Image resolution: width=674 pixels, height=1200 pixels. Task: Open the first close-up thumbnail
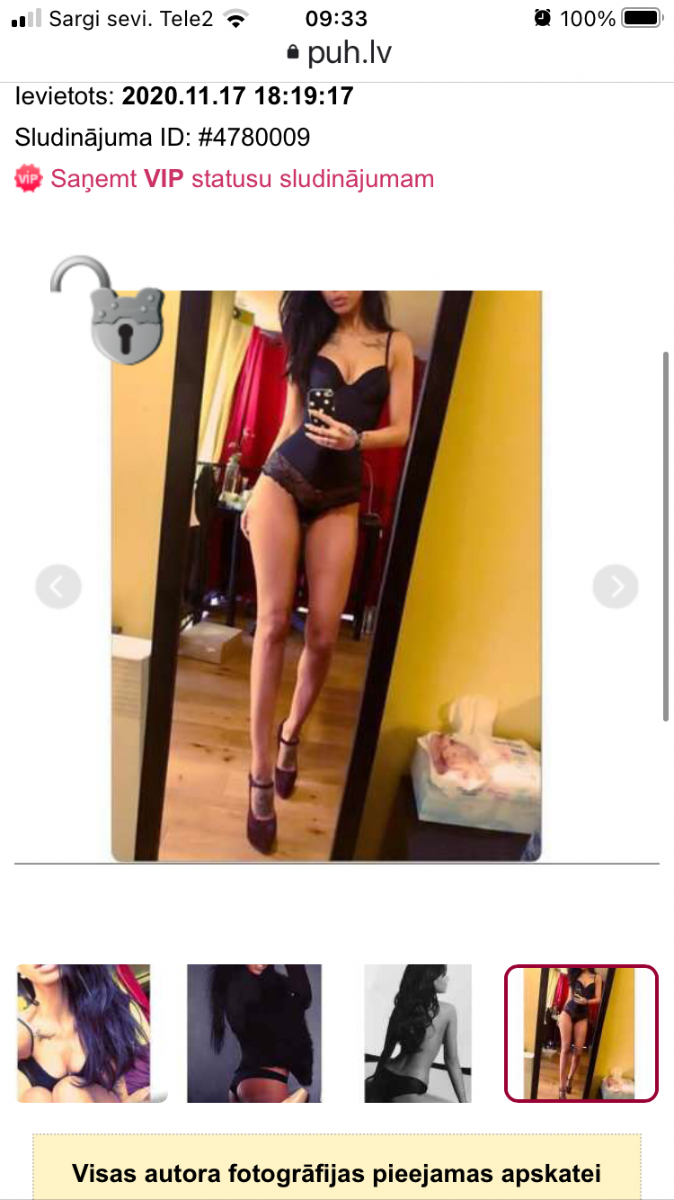click(84, 1033)
